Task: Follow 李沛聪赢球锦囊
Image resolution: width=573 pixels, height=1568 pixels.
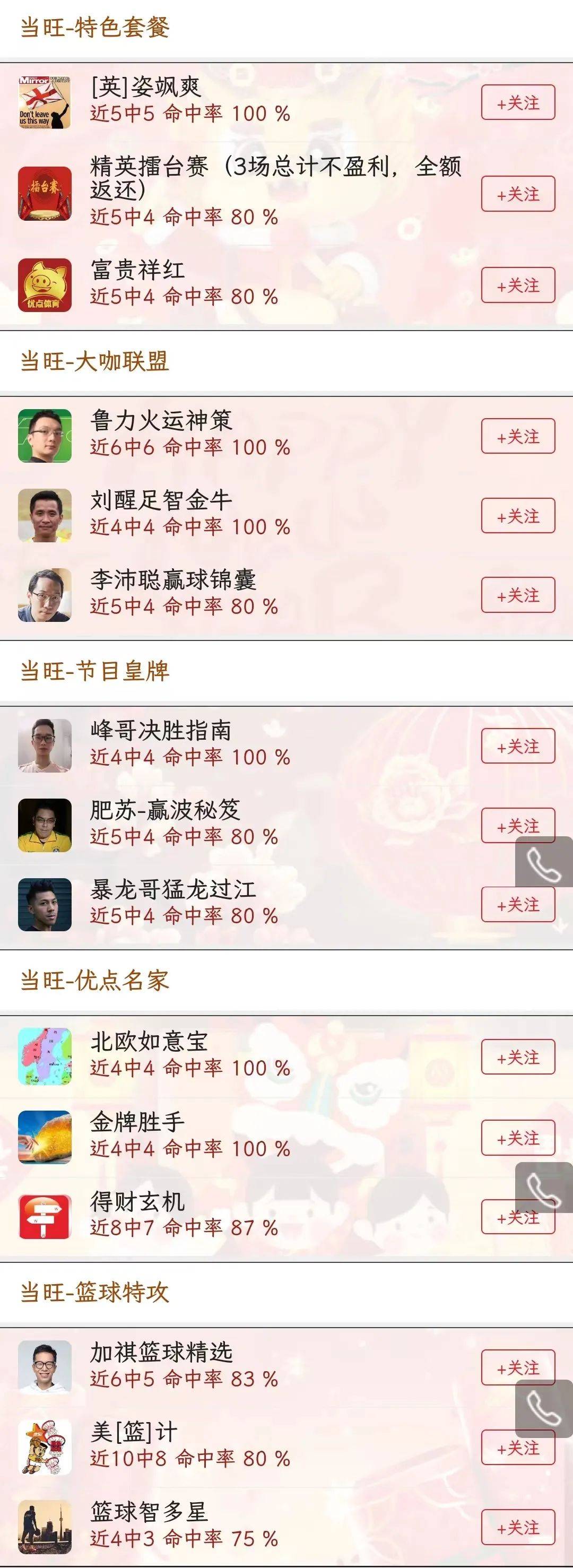Action: [518, 595]
